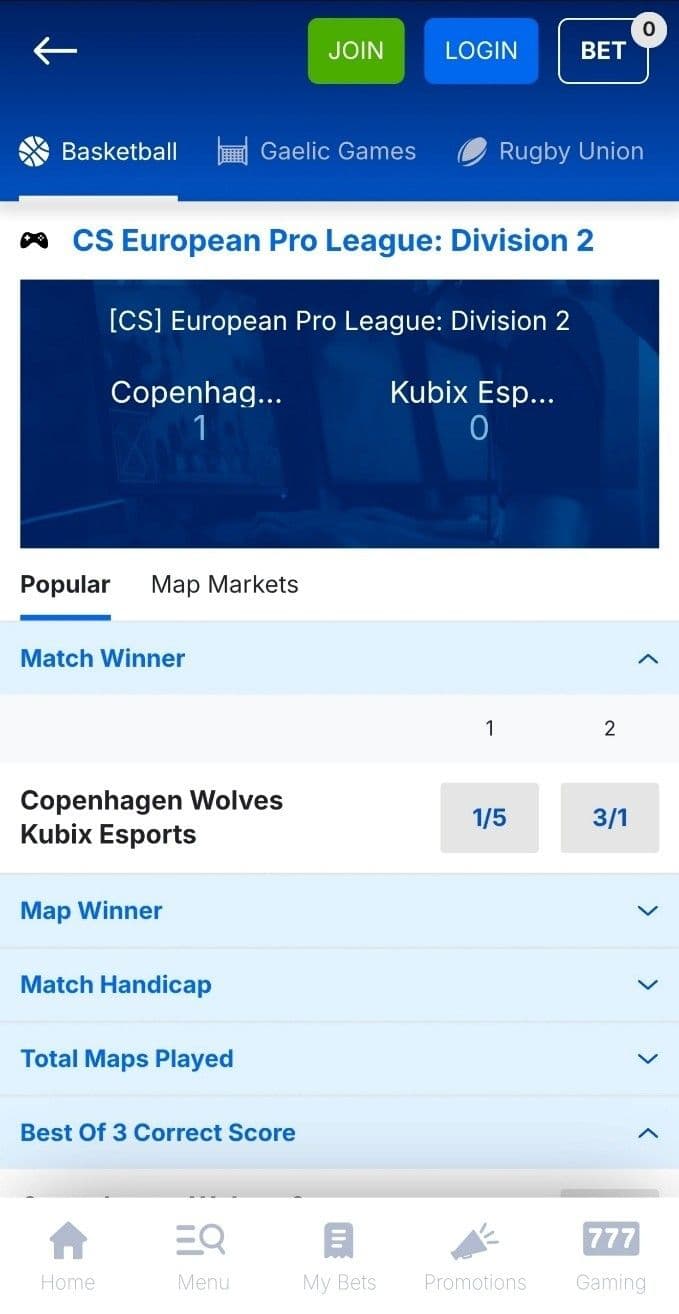This screenshot has height=1314, width=679.
Task: Open the Promotions tab
Action: [x=475, y=1256]
